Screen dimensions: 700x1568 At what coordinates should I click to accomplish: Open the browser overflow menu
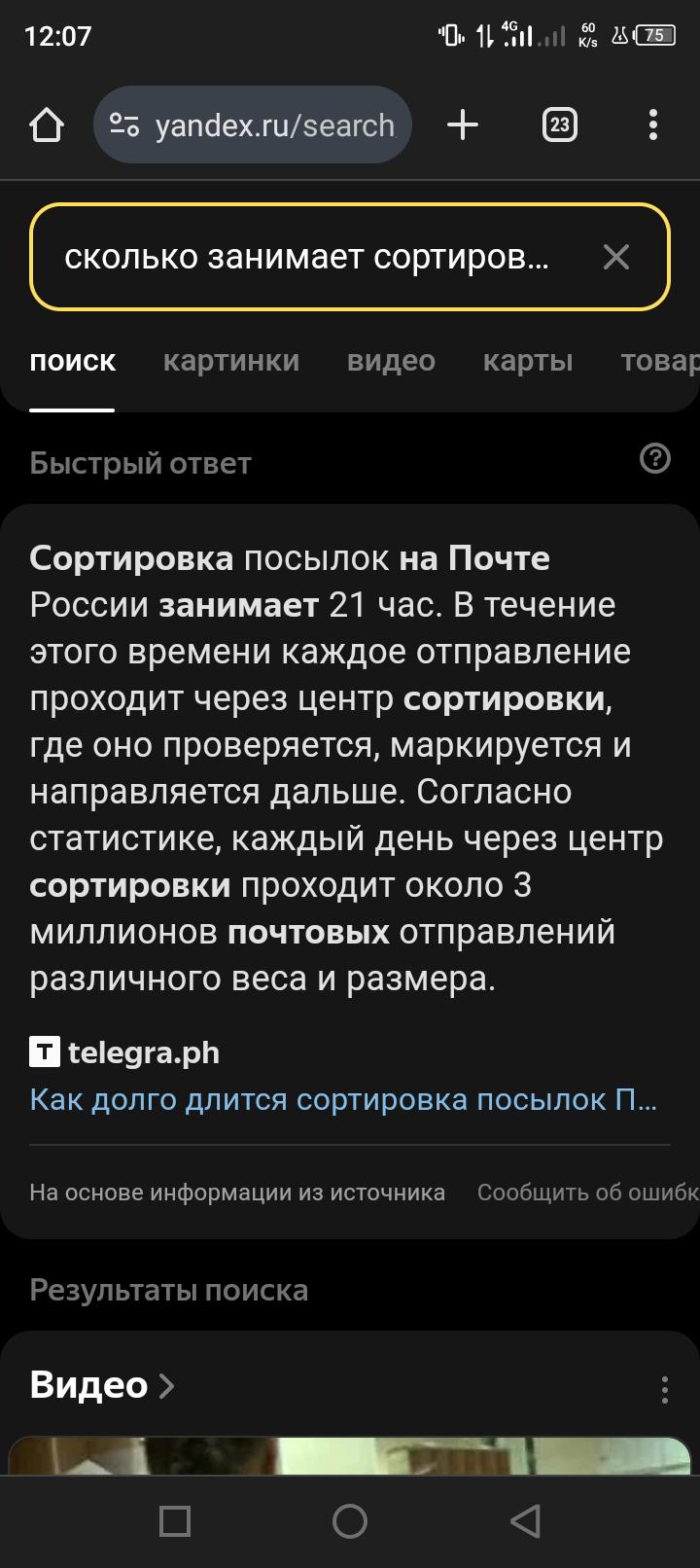coord(653,125)
